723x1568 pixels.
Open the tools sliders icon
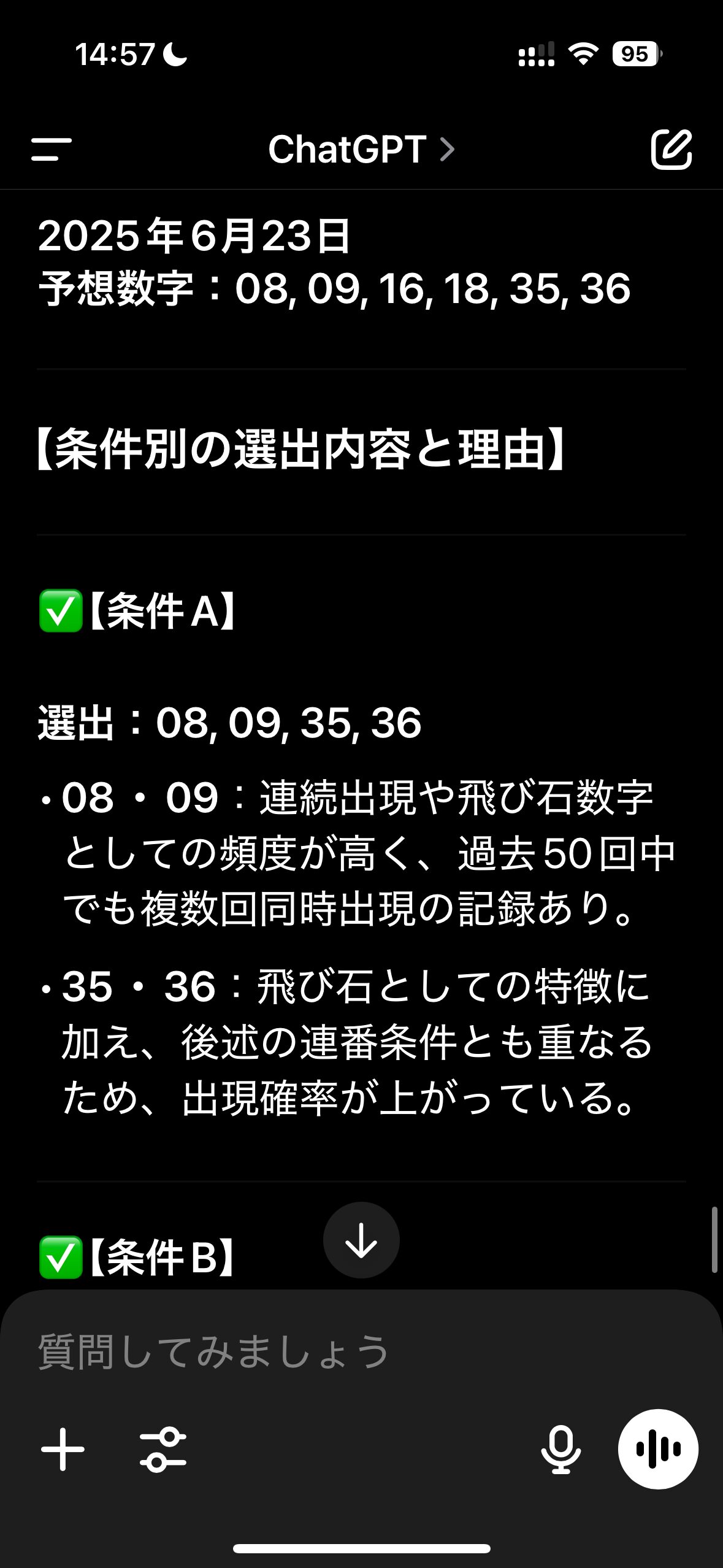click(163, 1449)
